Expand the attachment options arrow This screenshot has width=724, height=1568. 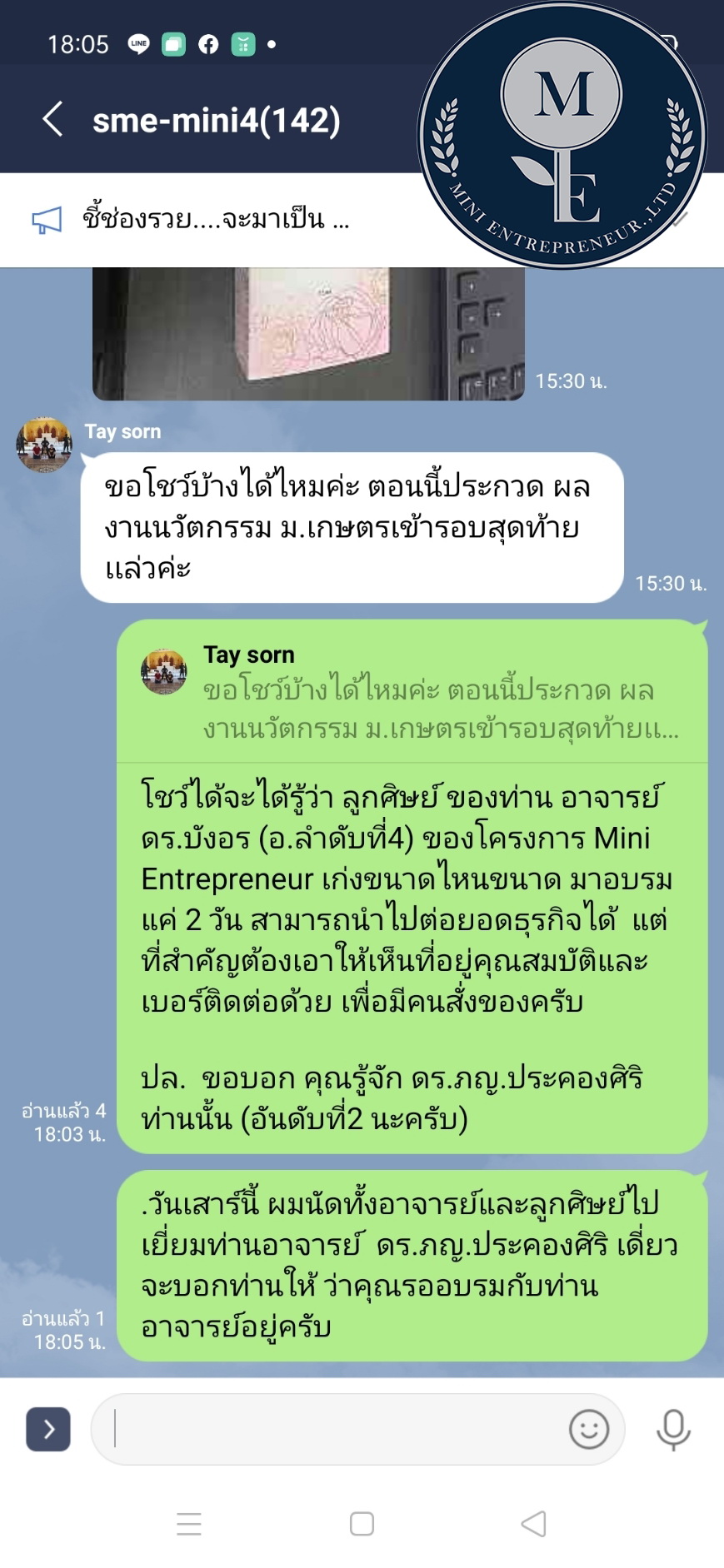[48, 1429]
